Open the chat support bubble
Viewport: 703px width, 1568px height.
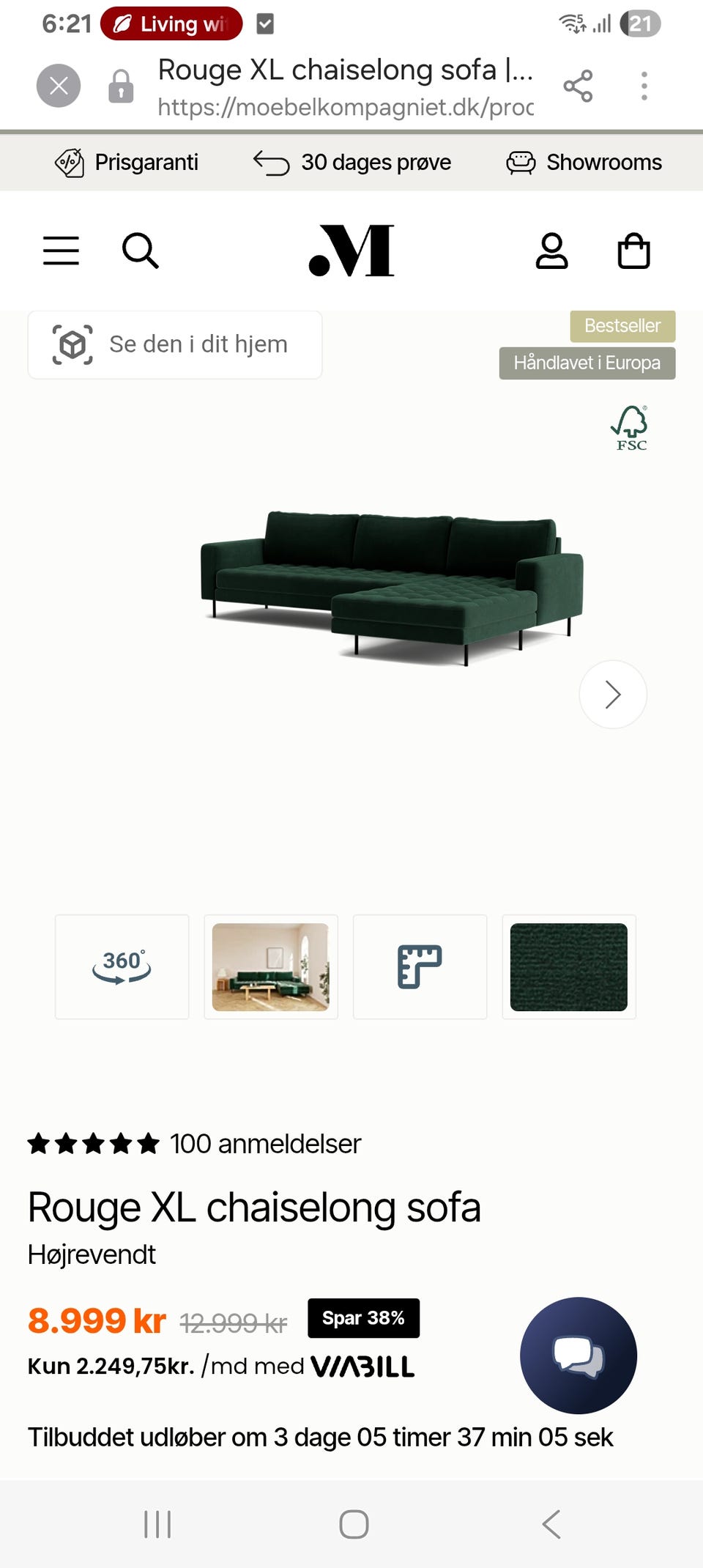pos(578,1356)
